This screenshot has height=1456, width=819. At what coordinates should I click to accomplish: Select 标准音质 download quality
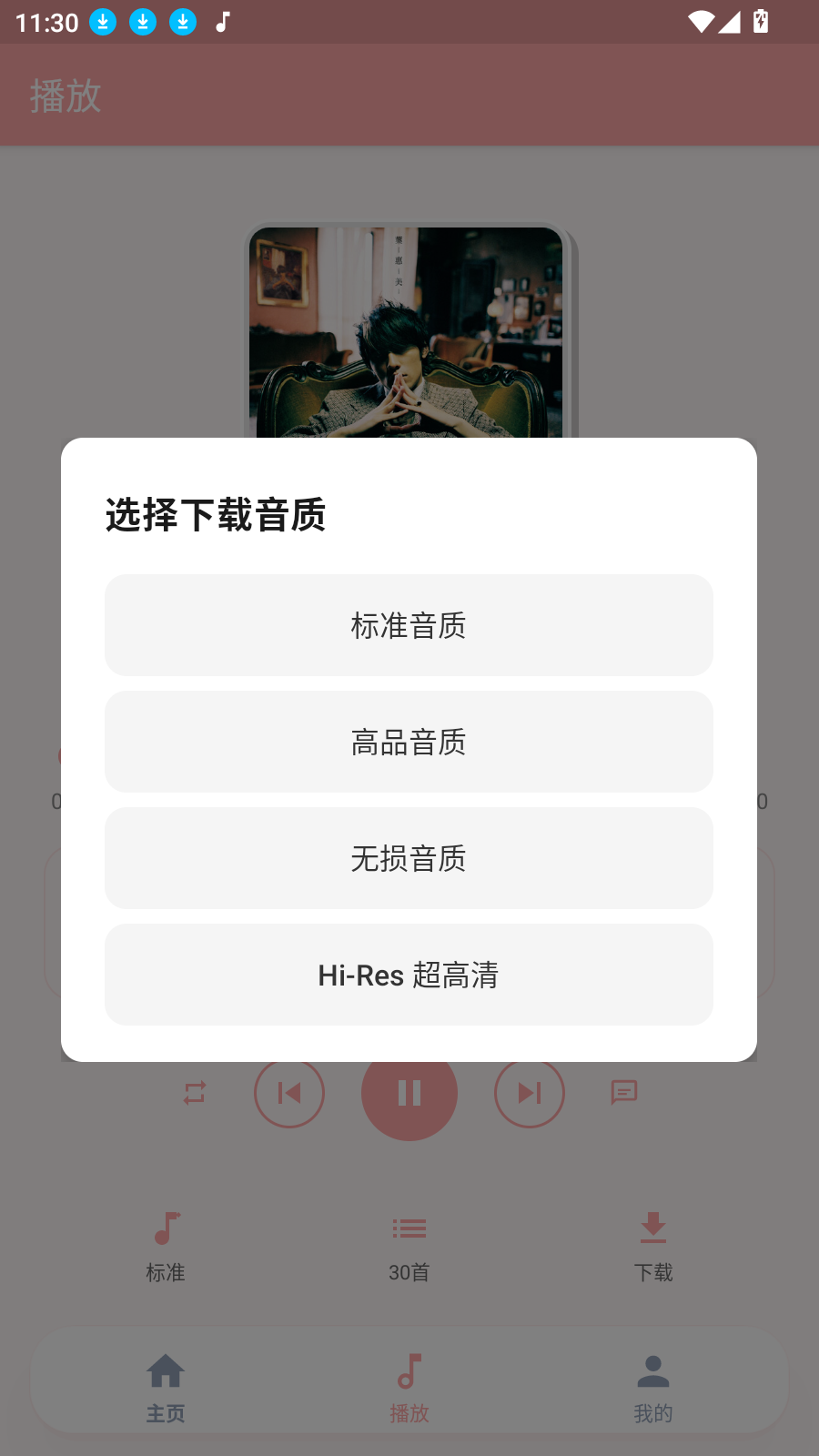(409, 625)
